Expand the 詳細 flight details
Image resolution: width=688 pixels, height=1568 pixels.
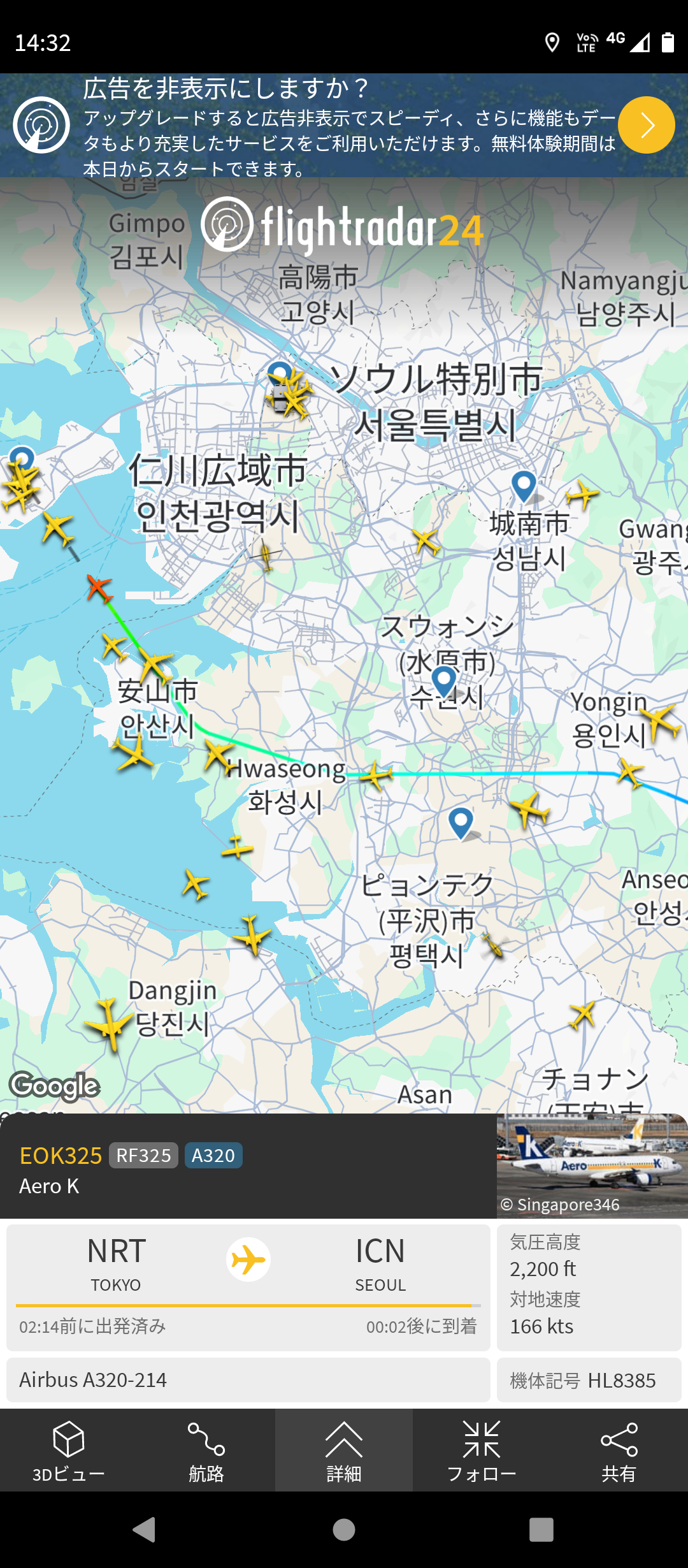344,1451
